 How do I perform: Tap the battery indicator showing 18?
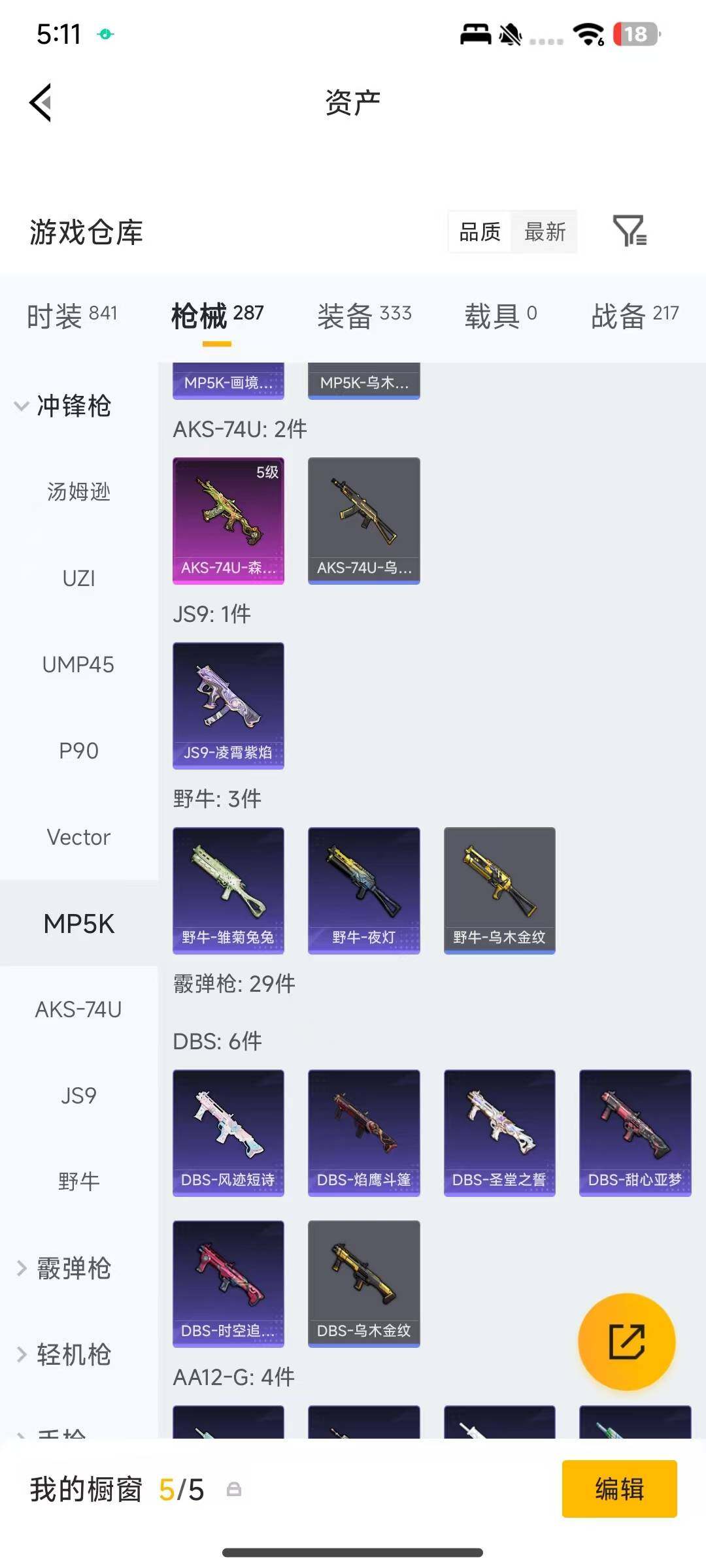[x=629, y=36]
